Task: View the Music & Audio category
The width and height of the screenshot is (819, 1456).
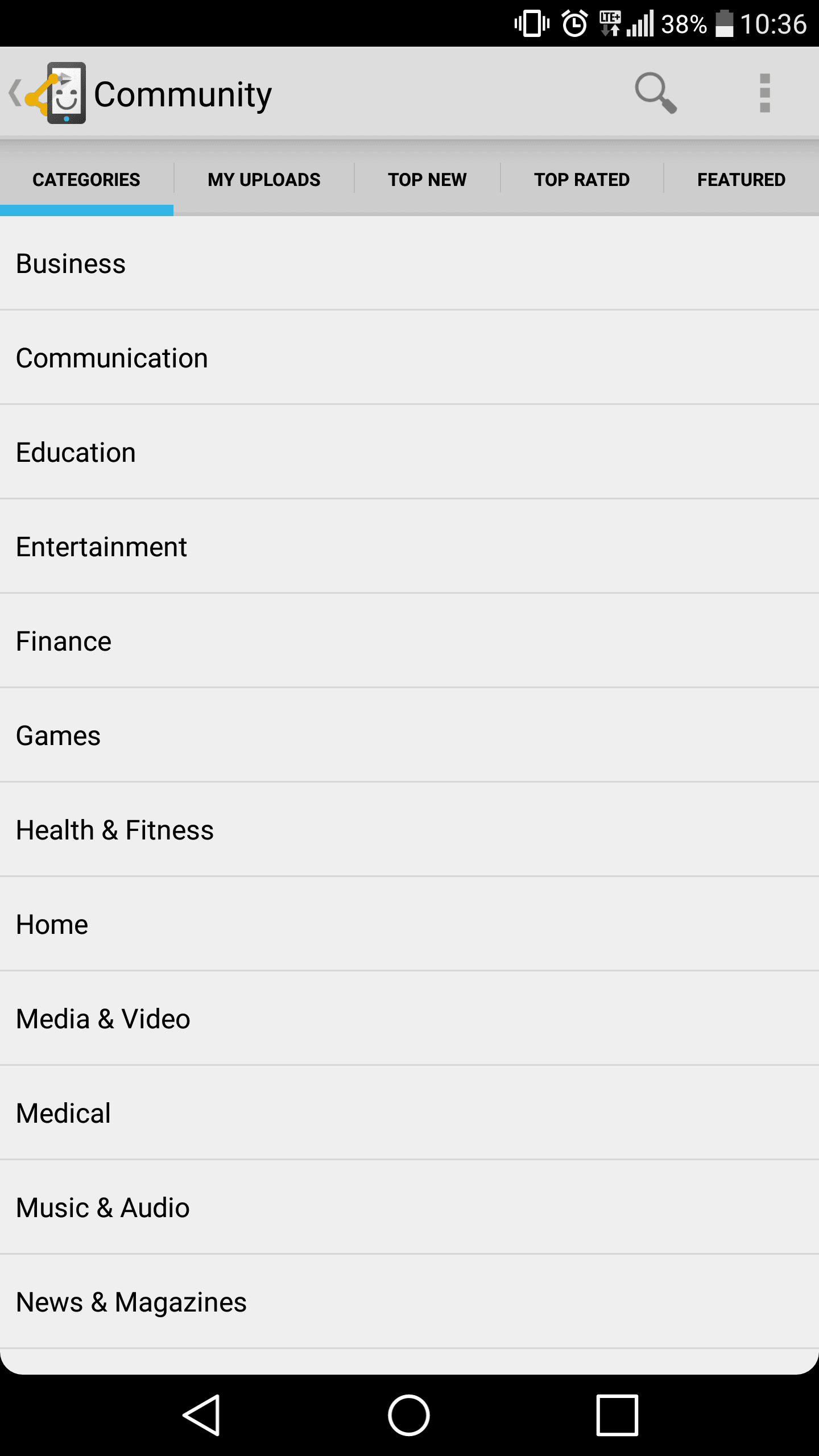Action: [409, 1208]
